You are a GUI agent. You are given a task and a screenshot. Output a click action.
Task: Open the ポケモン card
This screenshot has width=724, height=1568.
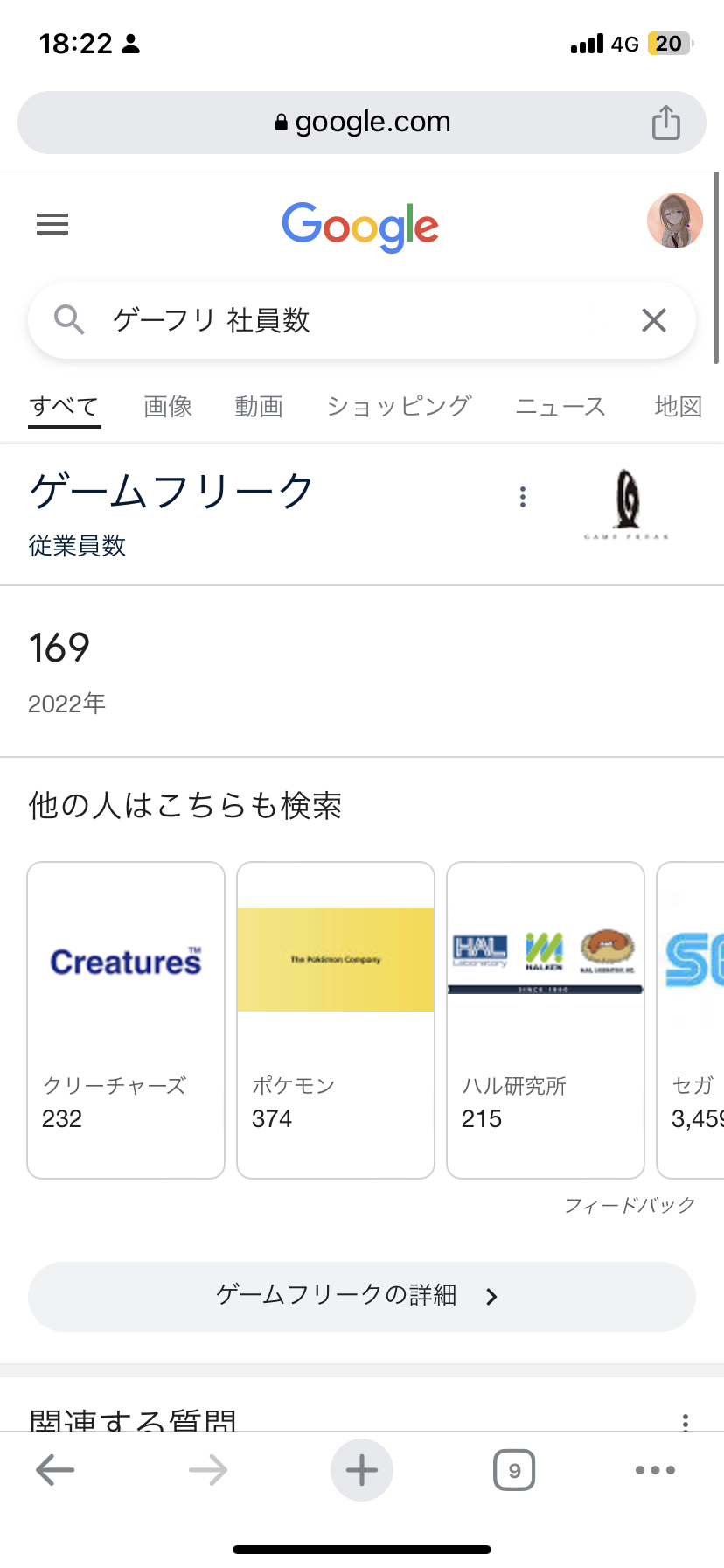click(x=336, y=1020)
